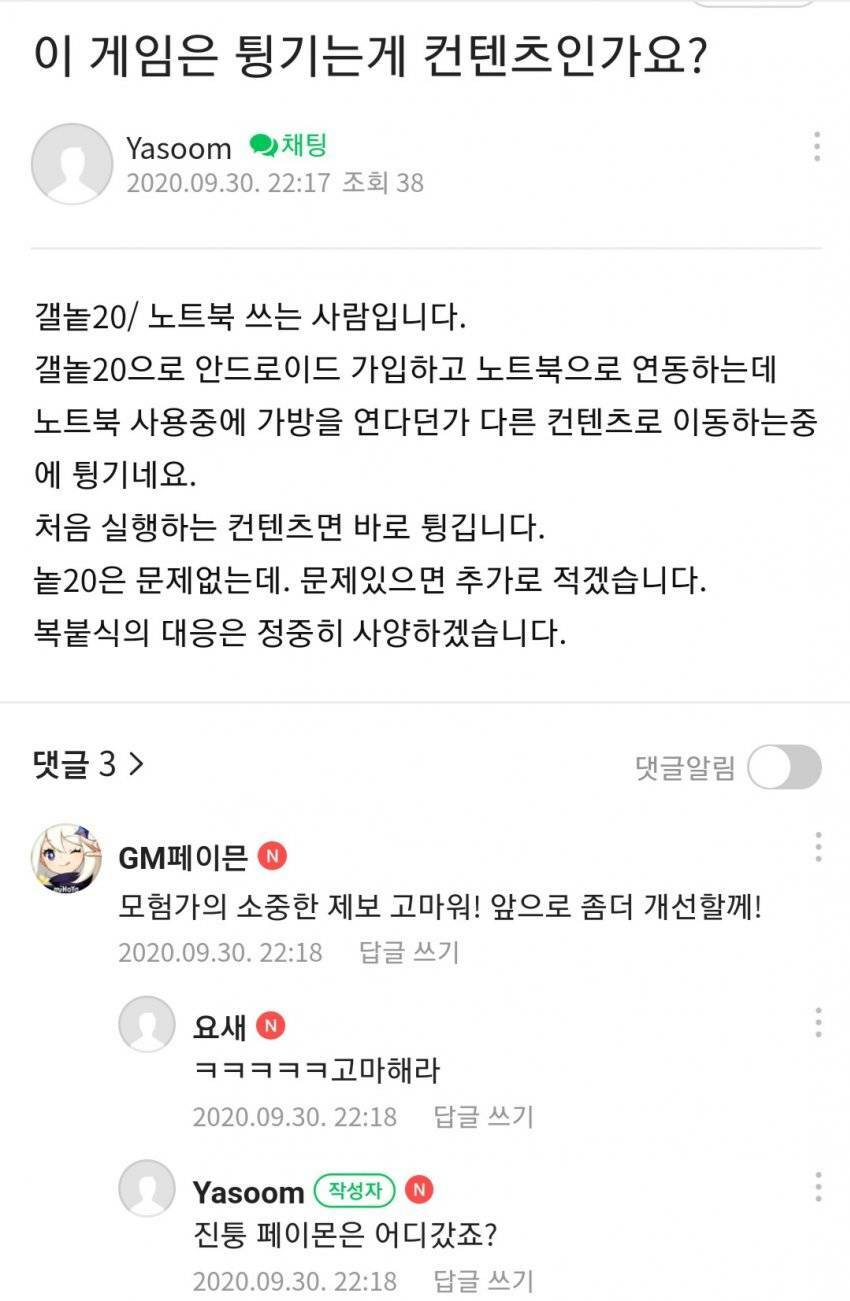Open the post's overflow menu next to Yasoom
This screenshot has height=1301, width=850.
pos(817,147)
